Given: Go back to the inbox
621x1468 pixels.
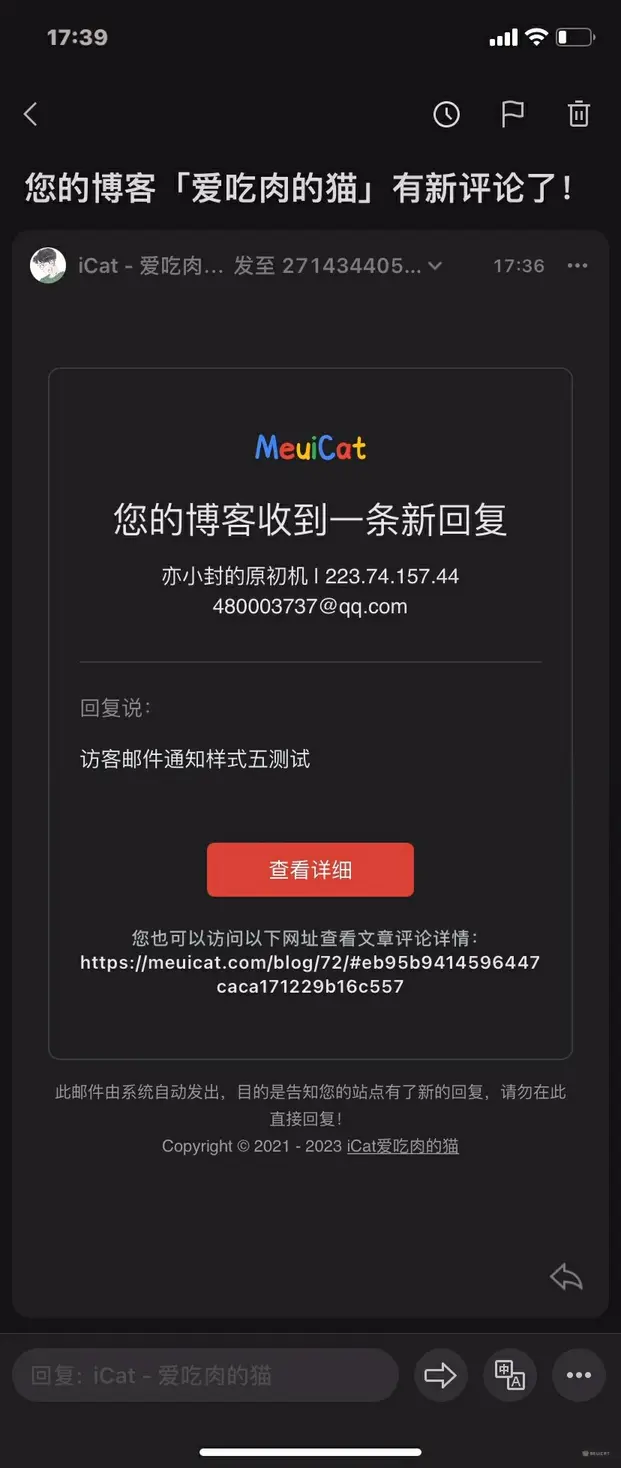Looking at the screenshot, I should click(x=31, y=114).
